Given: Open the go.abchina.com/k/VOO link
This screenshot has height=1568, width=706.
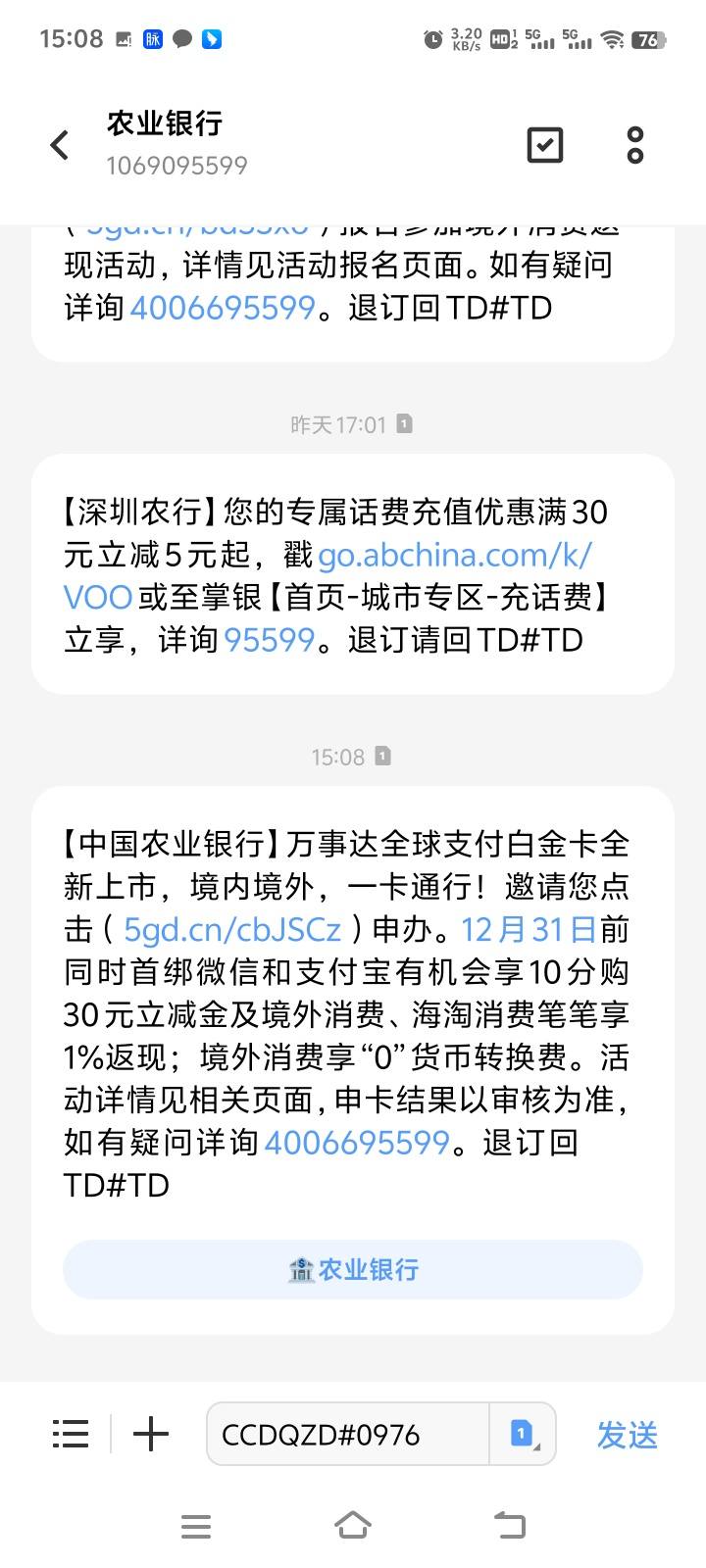Looking at the screenshot, I should (x=328, y=576).
